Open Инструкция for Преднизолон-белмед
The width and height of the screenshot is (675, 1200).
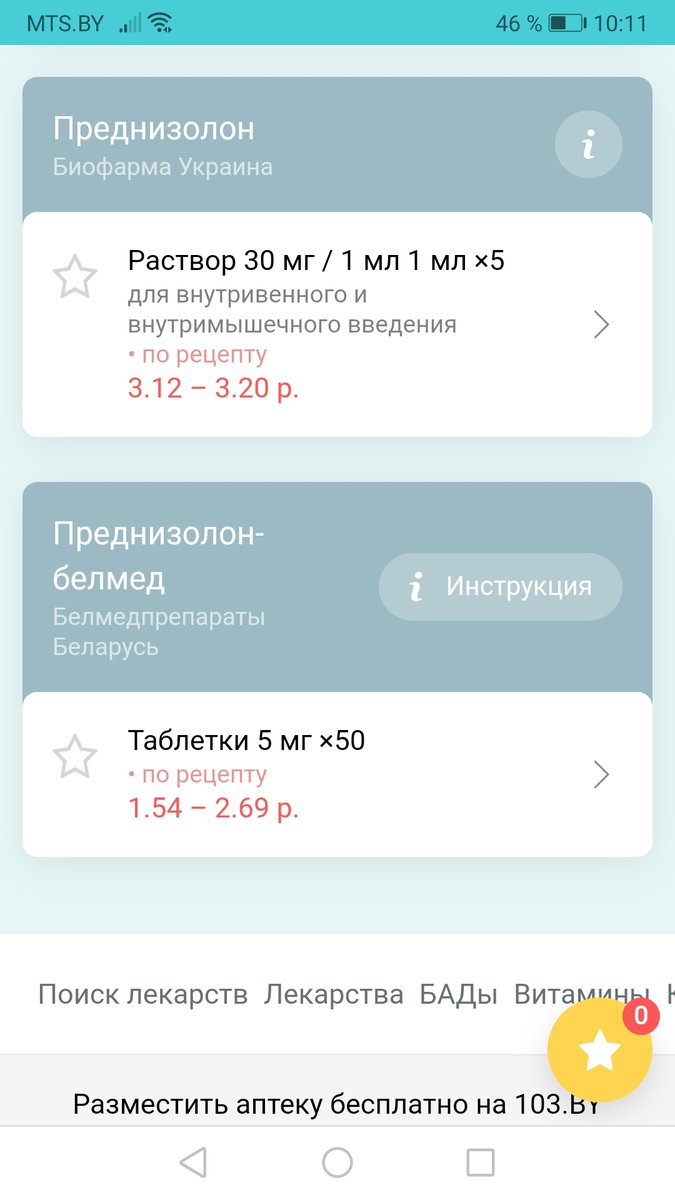pyautogui.click(x=500, y=586)
